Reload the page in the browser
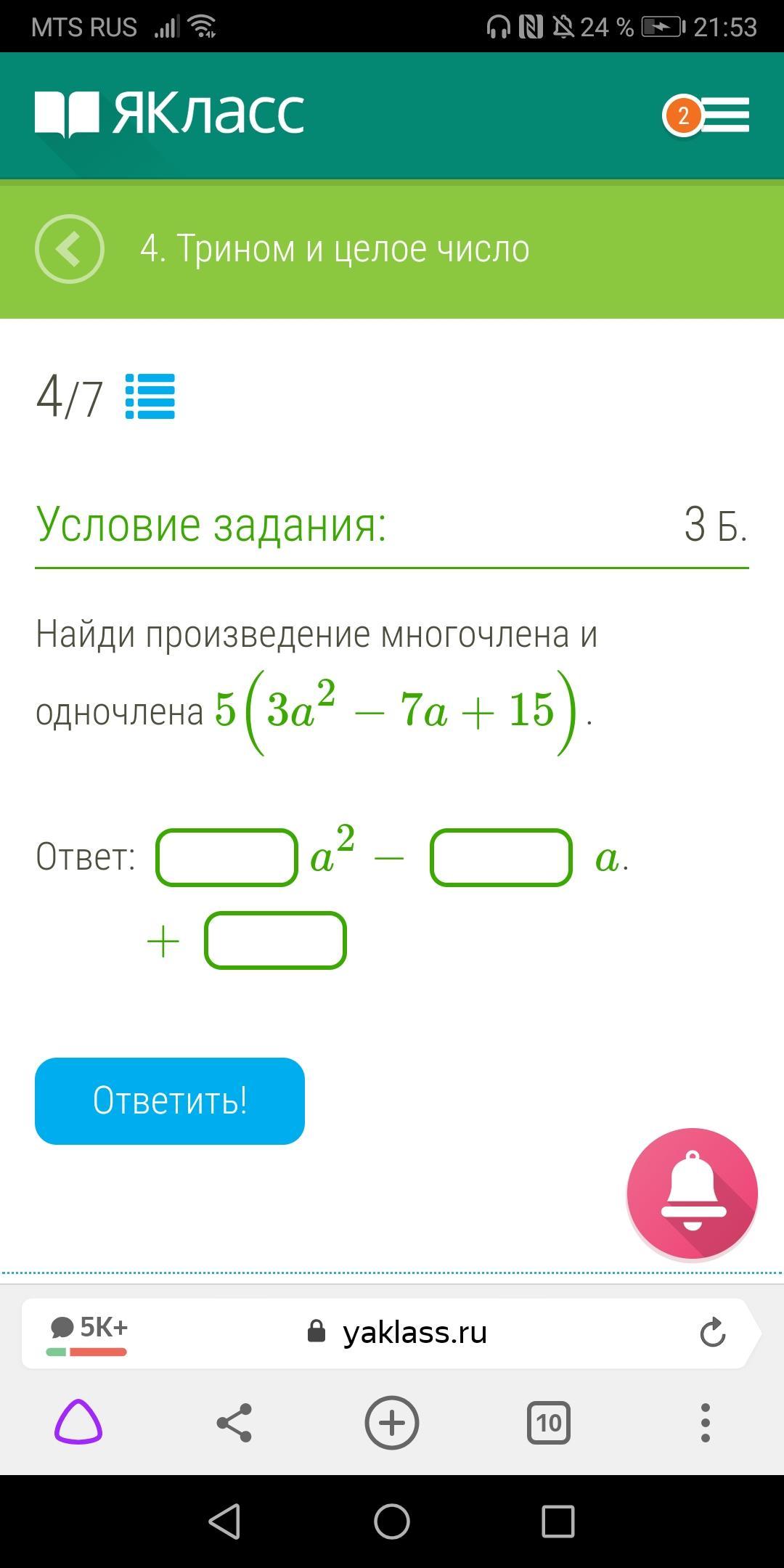 713,1332
